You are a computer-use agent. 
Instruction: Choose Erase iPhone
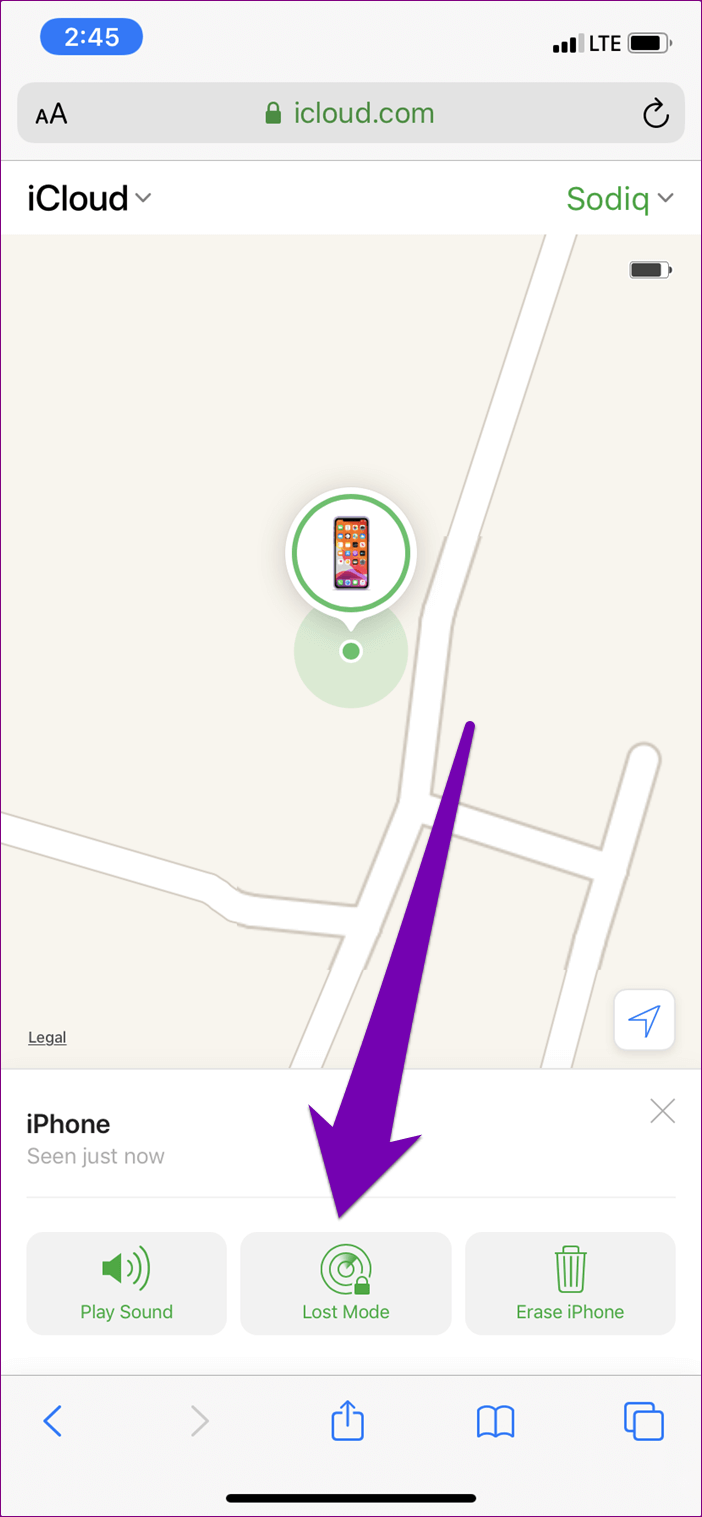[x=570, y=1283]
